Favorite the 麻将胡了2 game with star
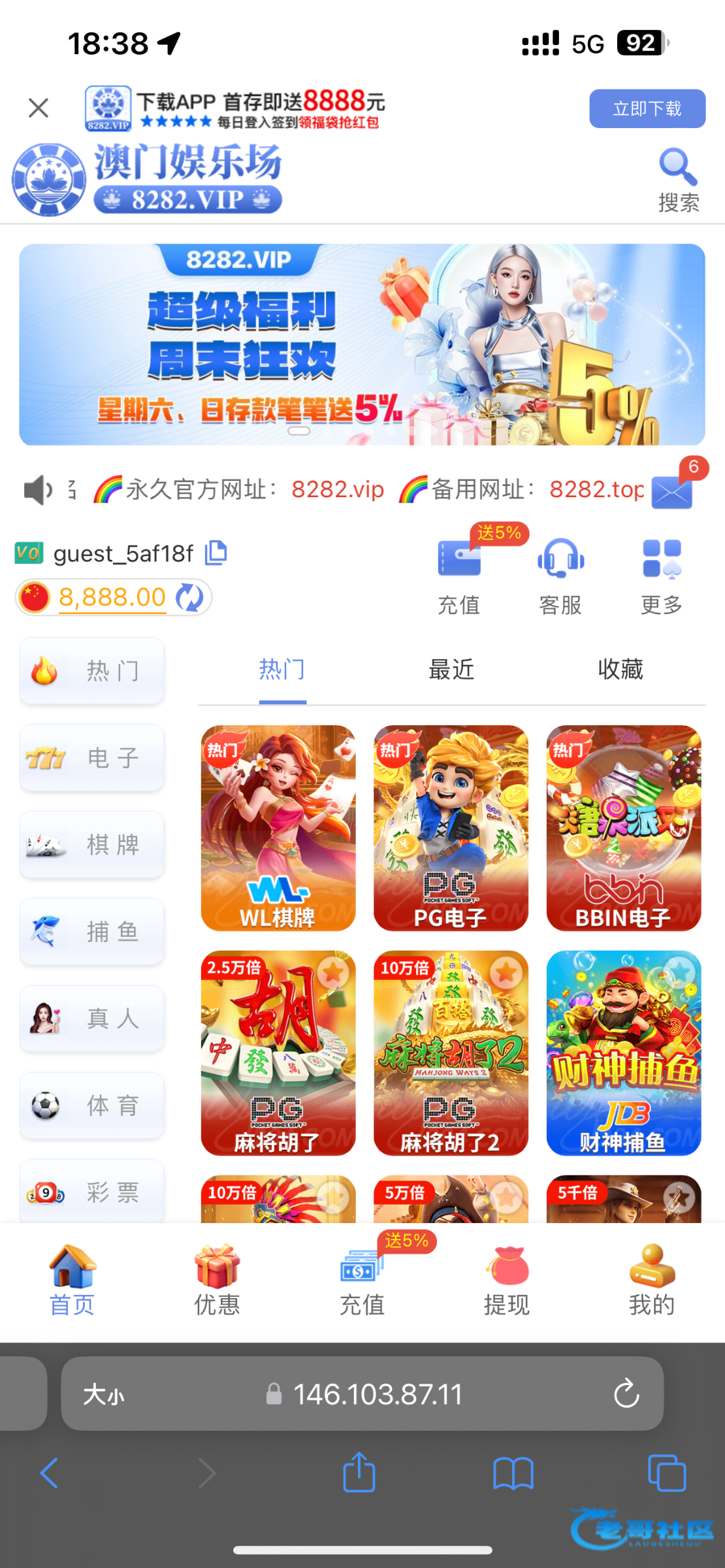The height and width of the screenshot is (1568, 725). 506,973
